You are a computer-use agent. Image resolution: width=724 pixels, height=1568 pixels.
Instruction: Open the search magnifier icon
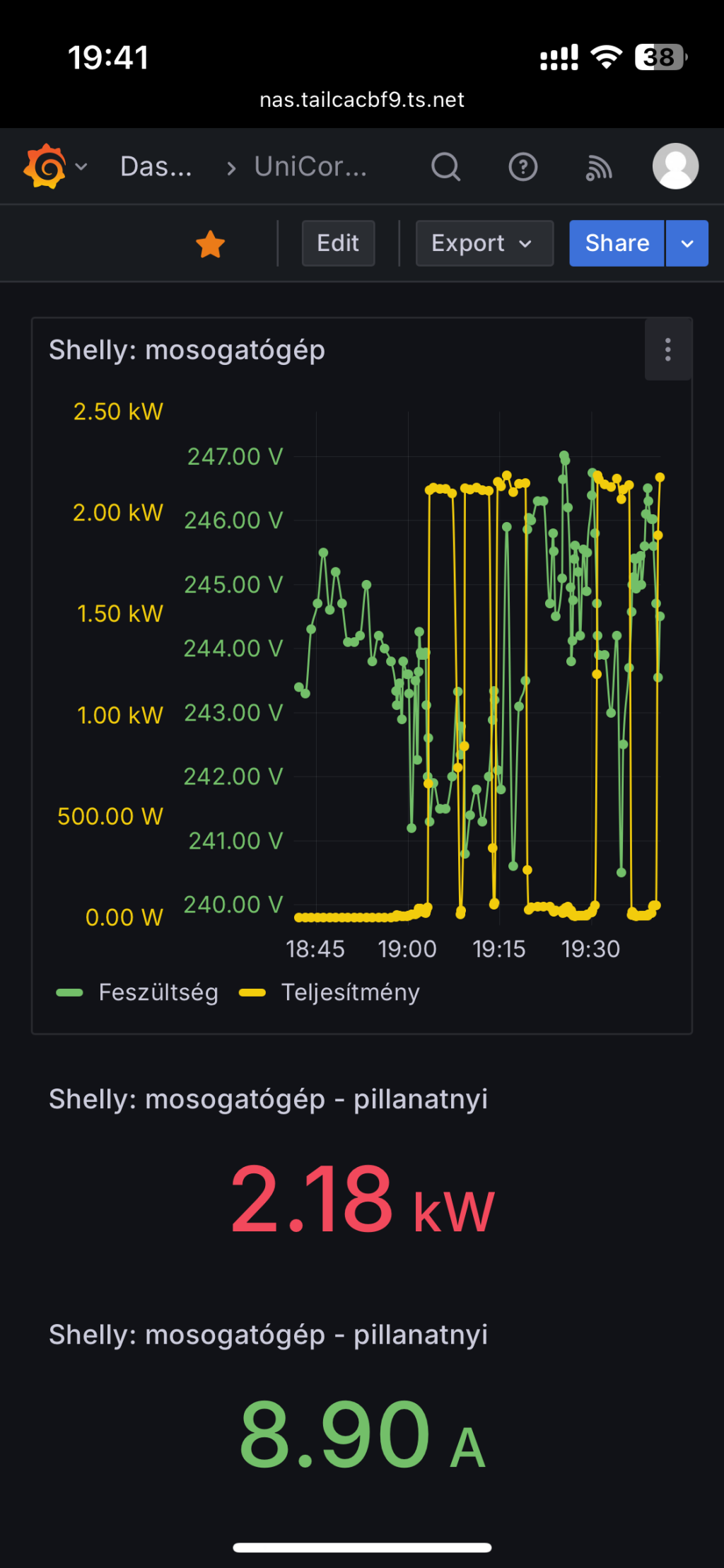coord(446,167)
